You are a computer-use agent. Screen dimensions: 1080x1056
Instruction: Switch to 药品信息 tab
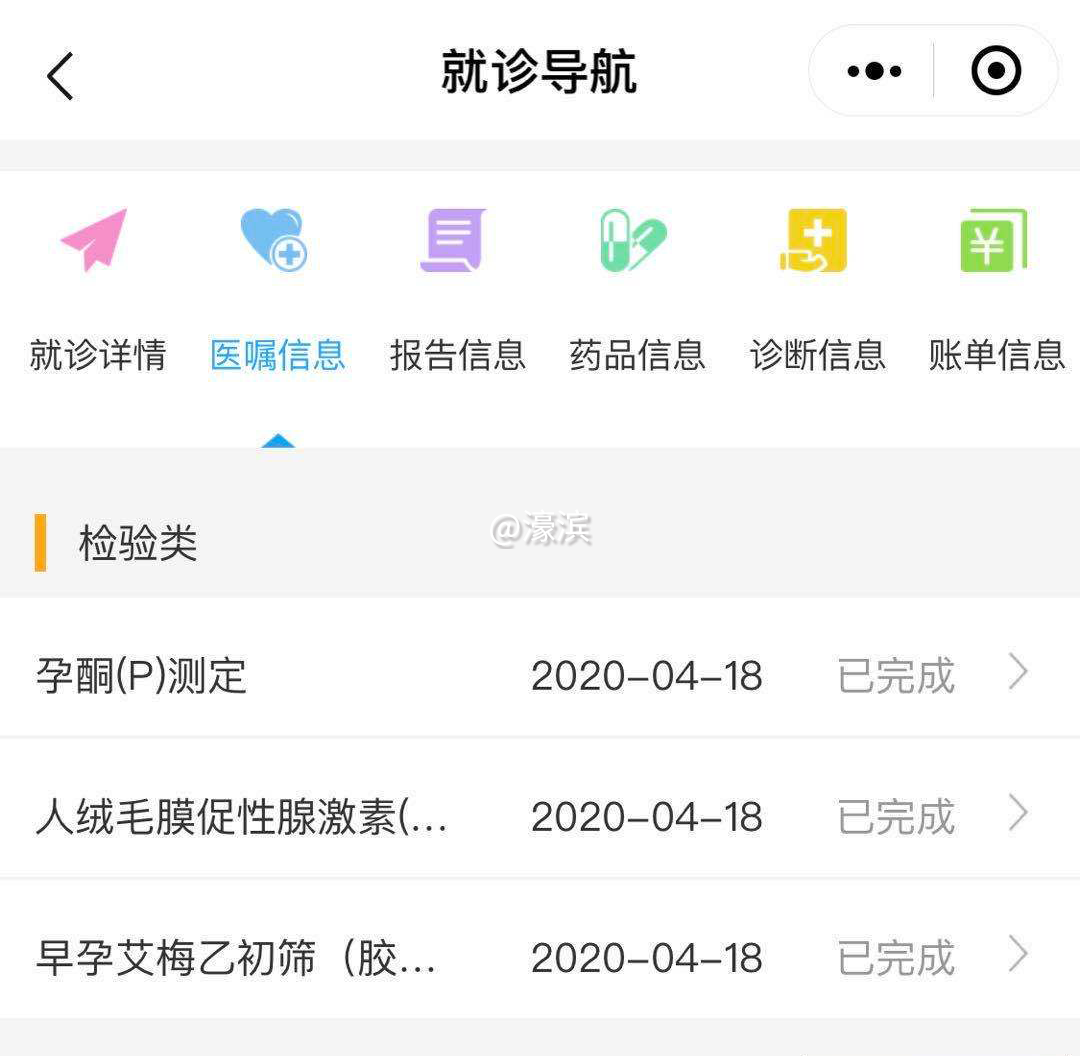click(x=637, y=290)
